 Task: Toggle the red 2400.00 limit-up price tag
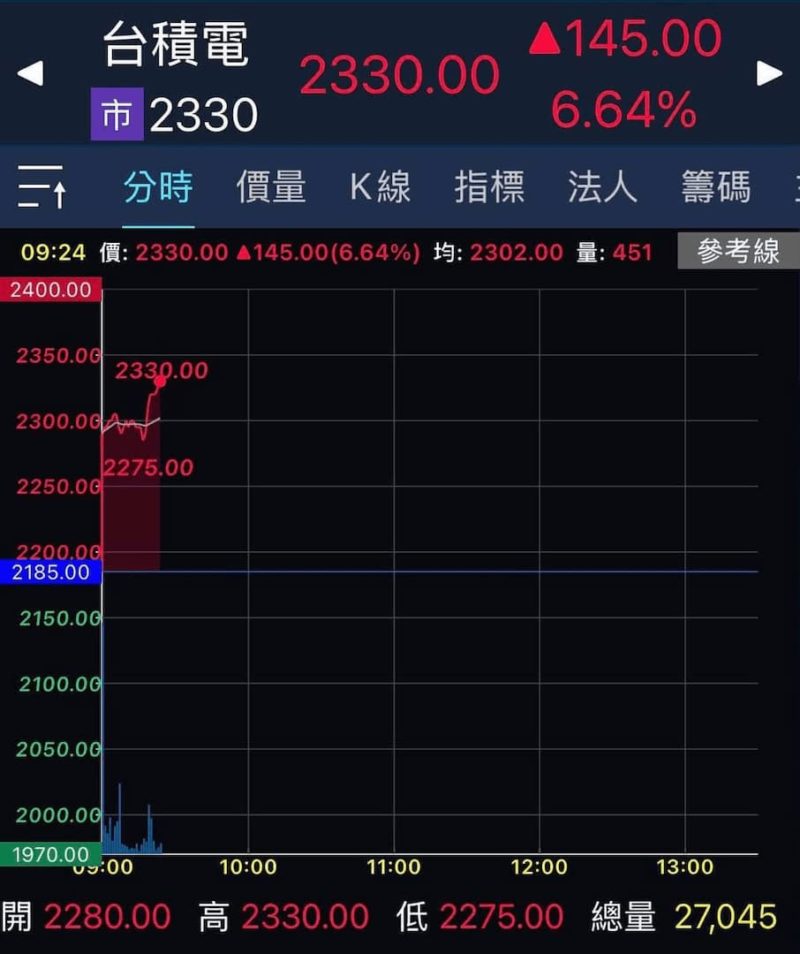tap(49, 288)
